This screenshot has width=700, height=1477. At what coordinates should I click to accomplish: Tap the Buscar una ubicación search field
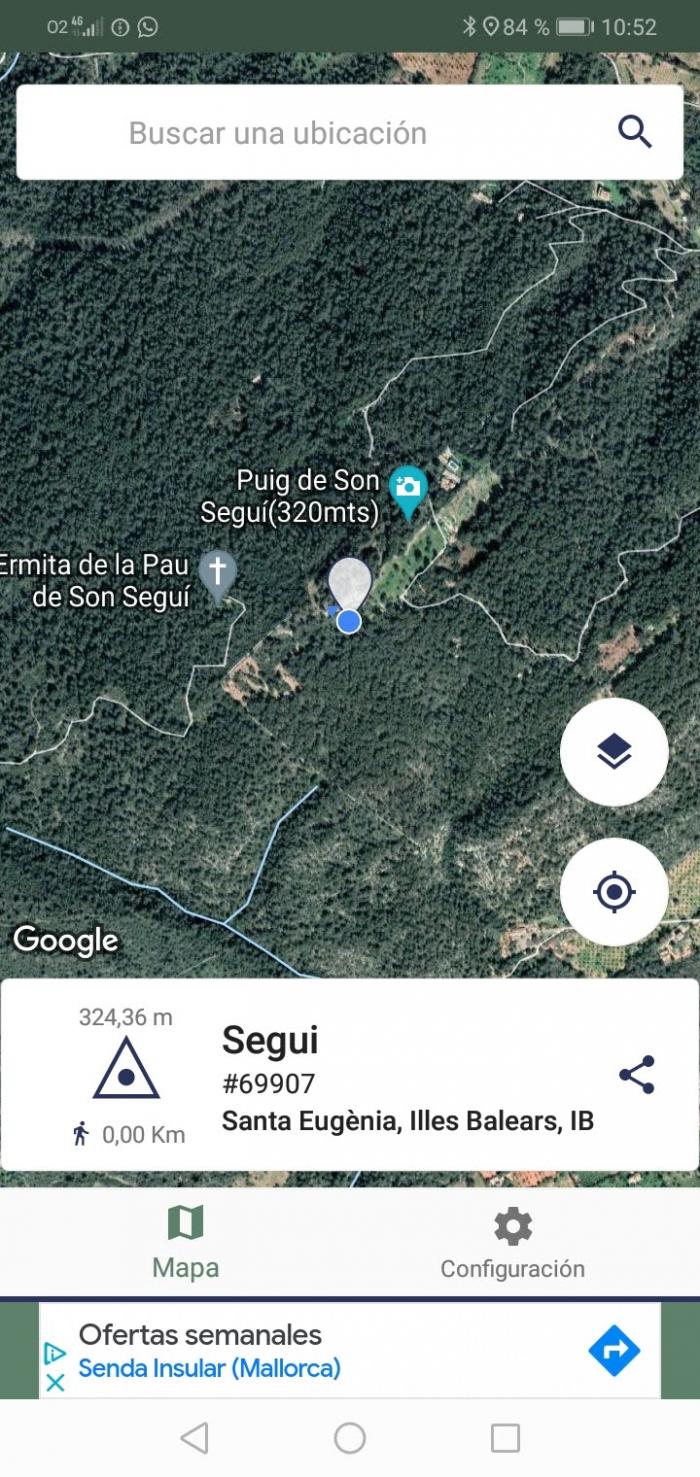pos(350,133)
